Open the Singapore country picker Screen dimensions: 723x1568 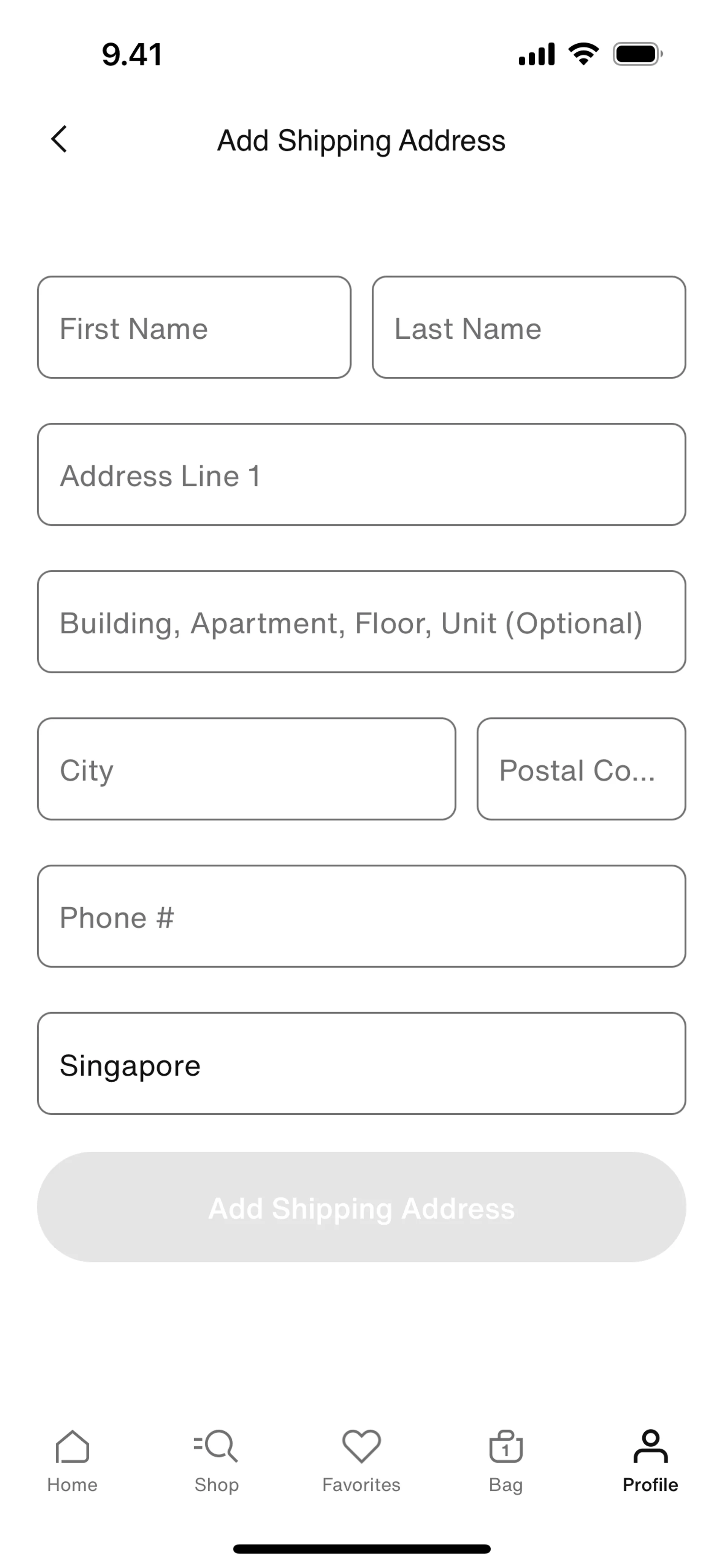pyautogui.click(x=361, y=1064)
